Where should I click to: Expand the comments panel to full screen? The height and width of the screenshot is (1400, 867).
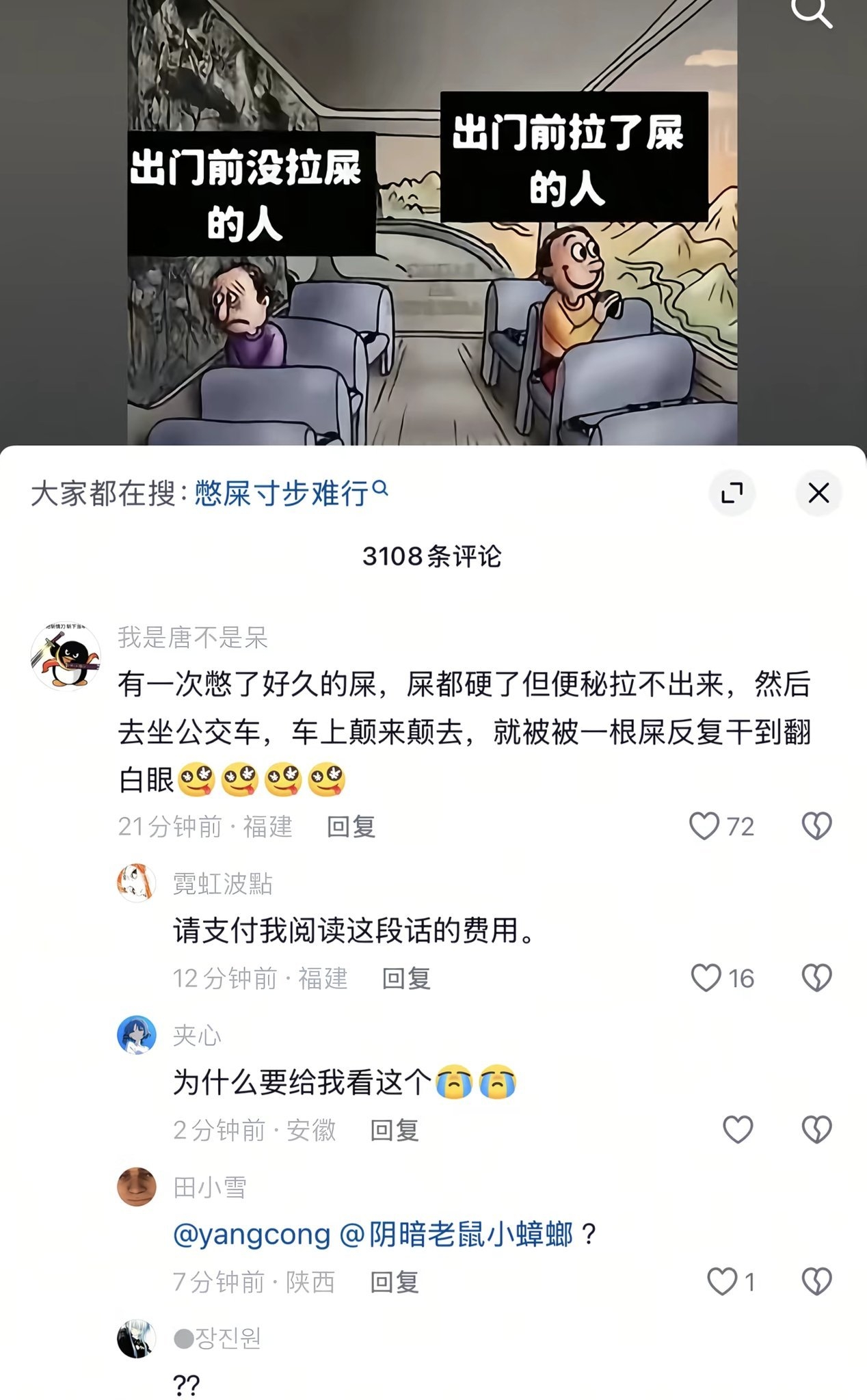click(x=732, y=492)
